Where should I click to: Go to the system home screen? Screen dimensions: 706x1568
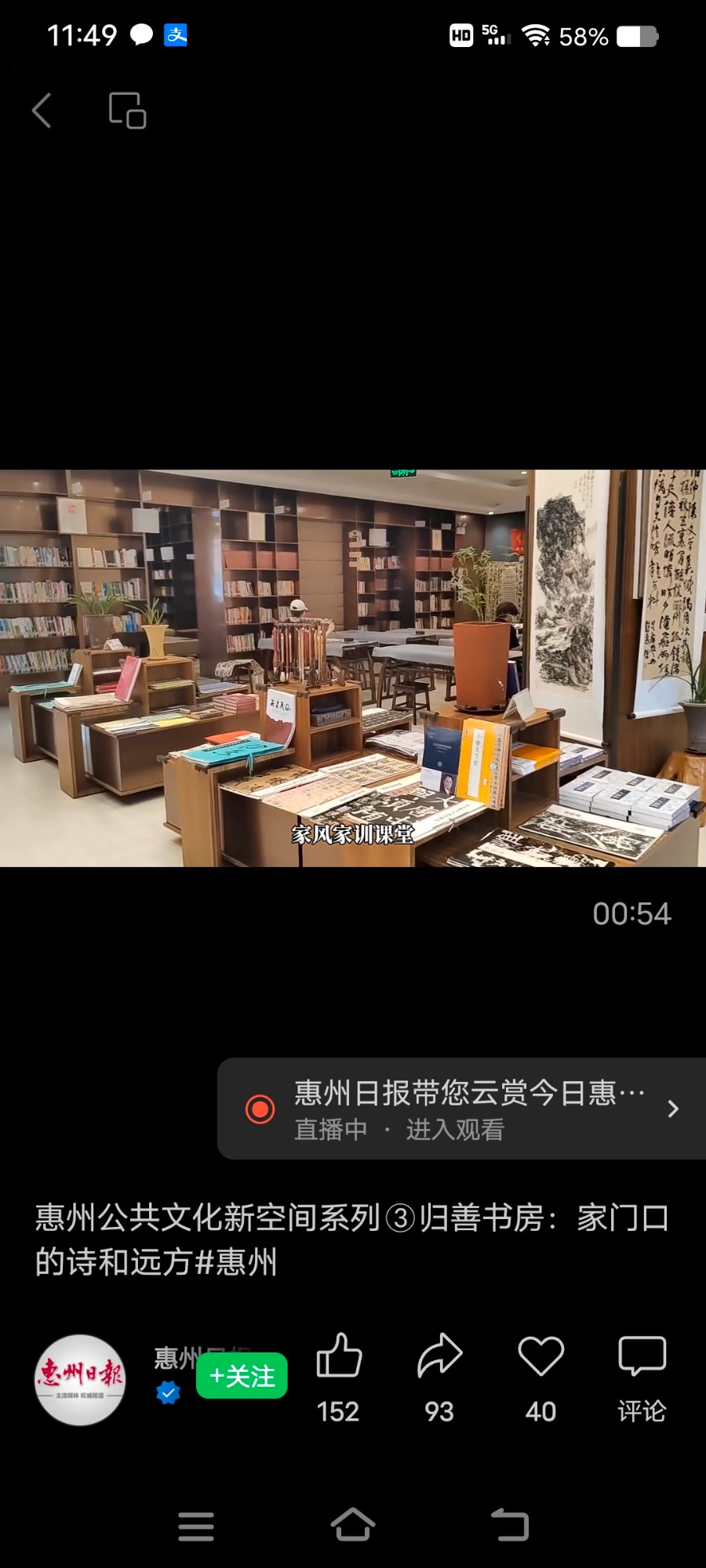pos(353,1525)
